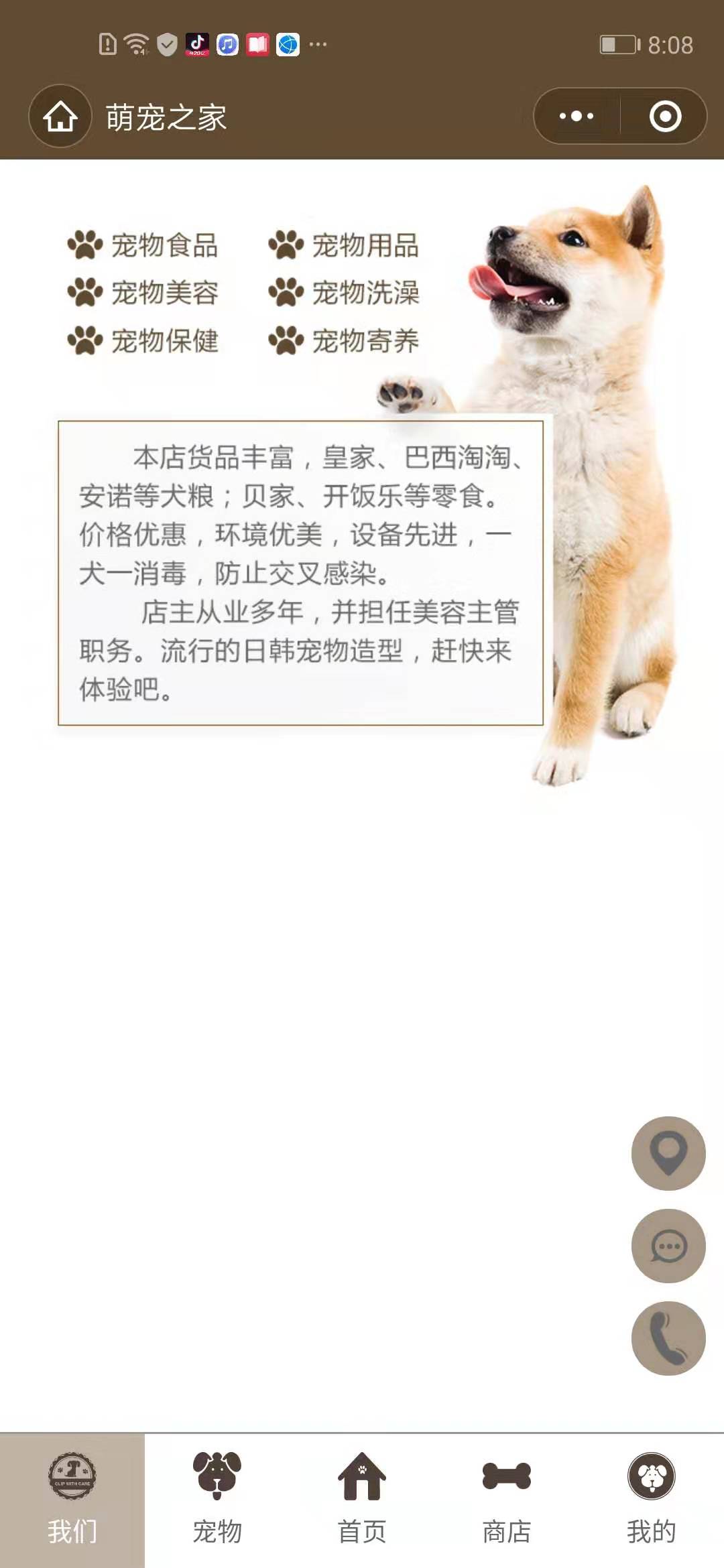Switch to the 我的 tab

pos(652,1501)
